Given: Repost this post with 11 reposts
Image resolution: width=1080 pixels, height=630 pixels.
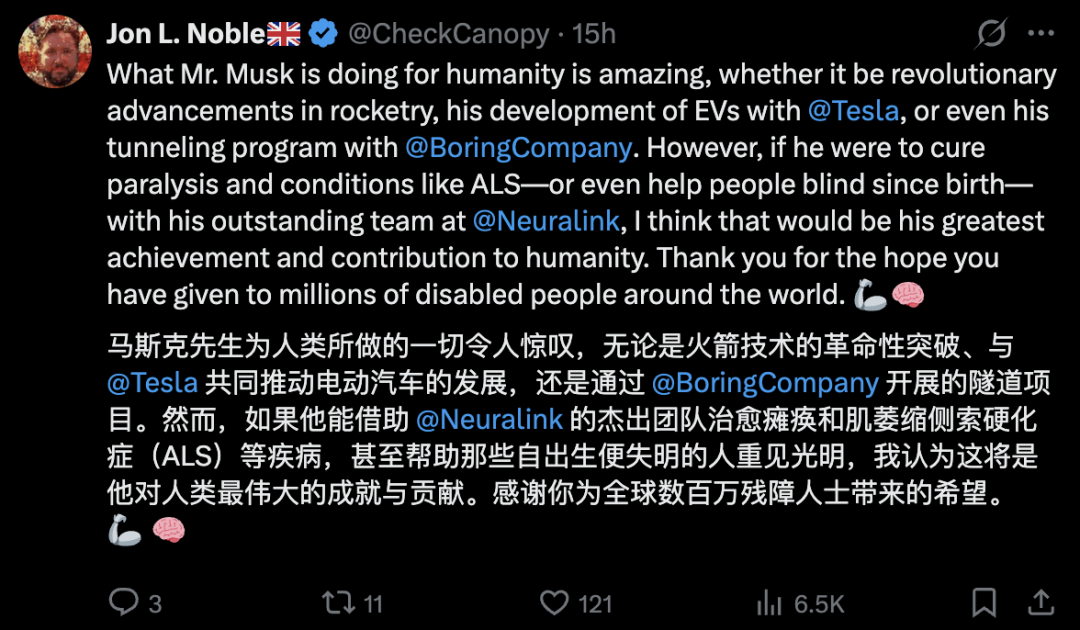Looking at the screenshot, I should click(x=336, y=602).
